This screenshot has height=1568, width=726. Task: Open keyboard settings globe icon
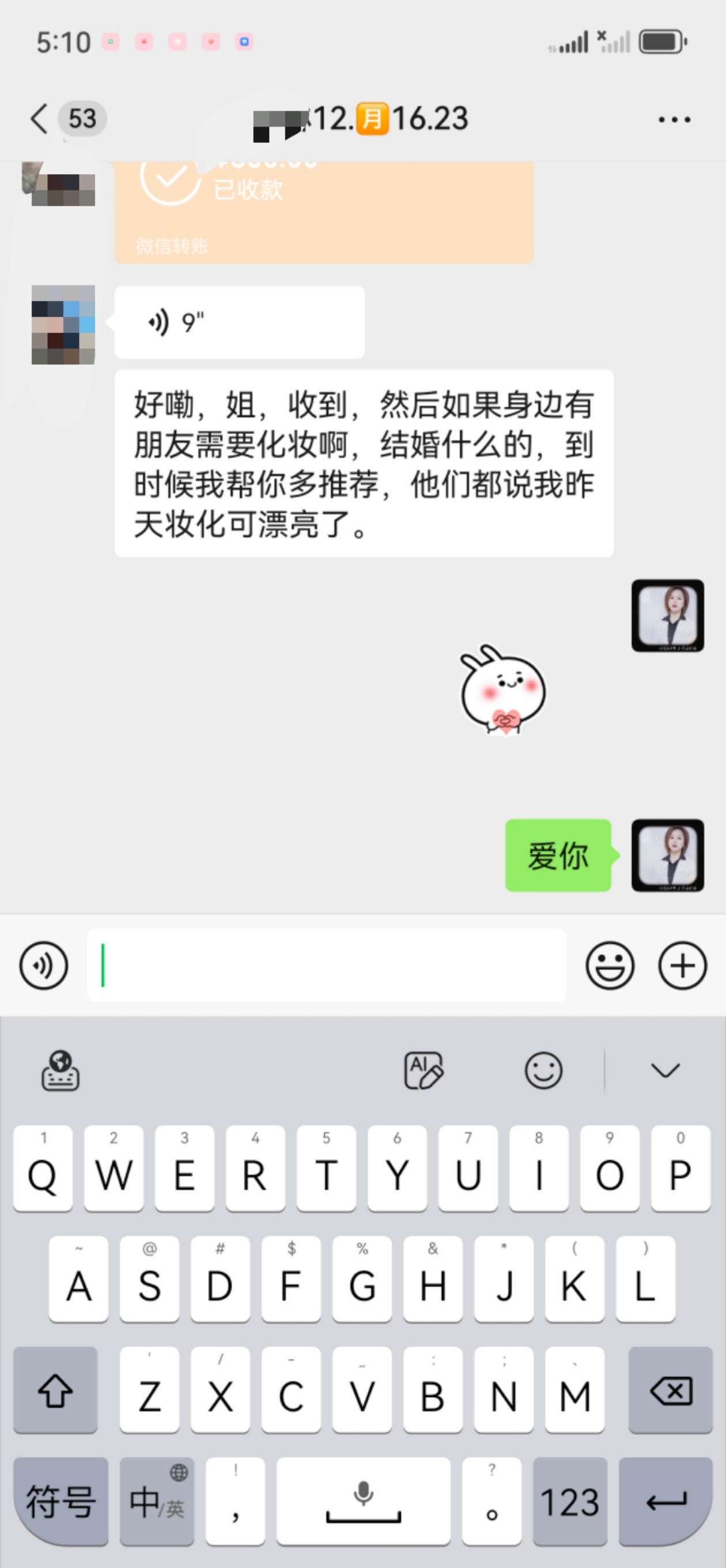[60, 1070]
